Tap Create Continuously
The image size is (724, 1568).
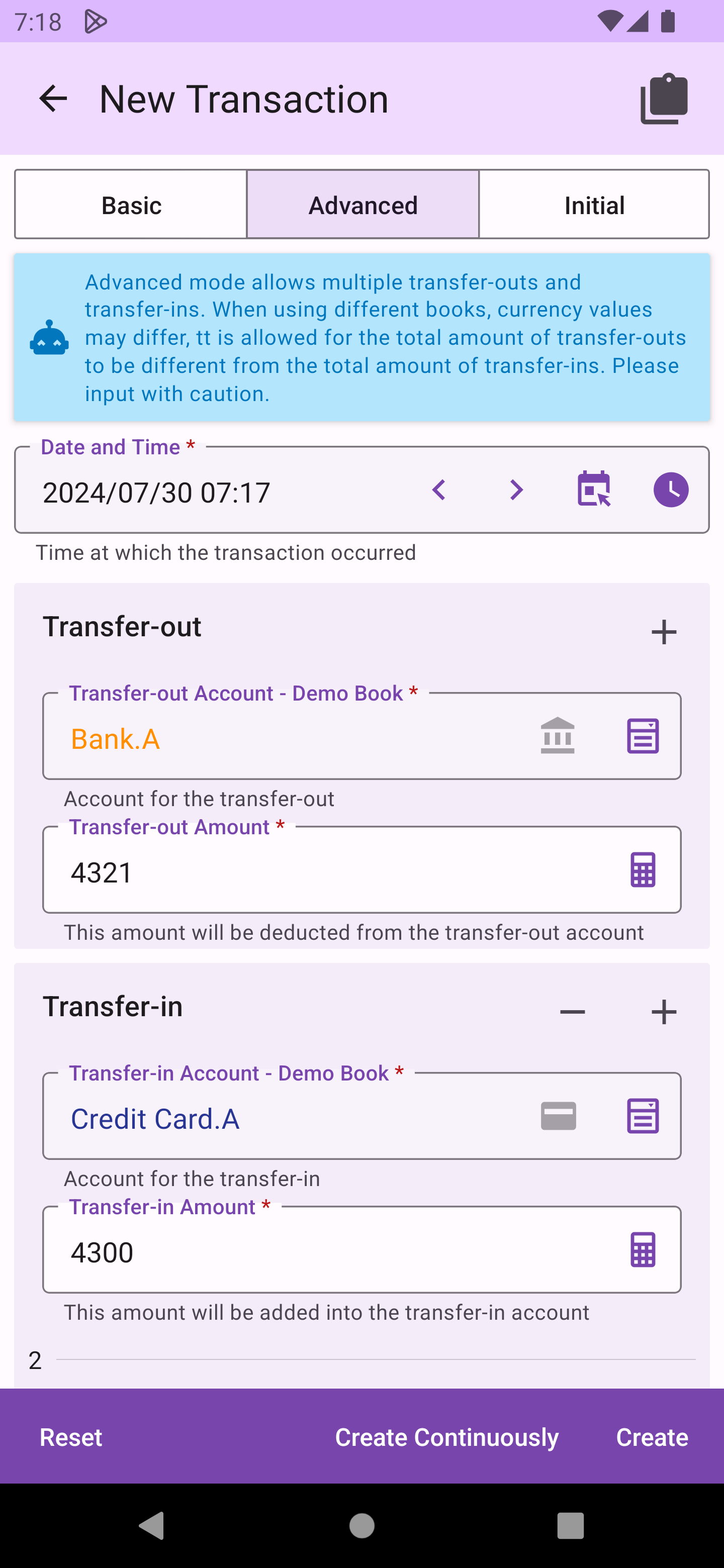447,1437
